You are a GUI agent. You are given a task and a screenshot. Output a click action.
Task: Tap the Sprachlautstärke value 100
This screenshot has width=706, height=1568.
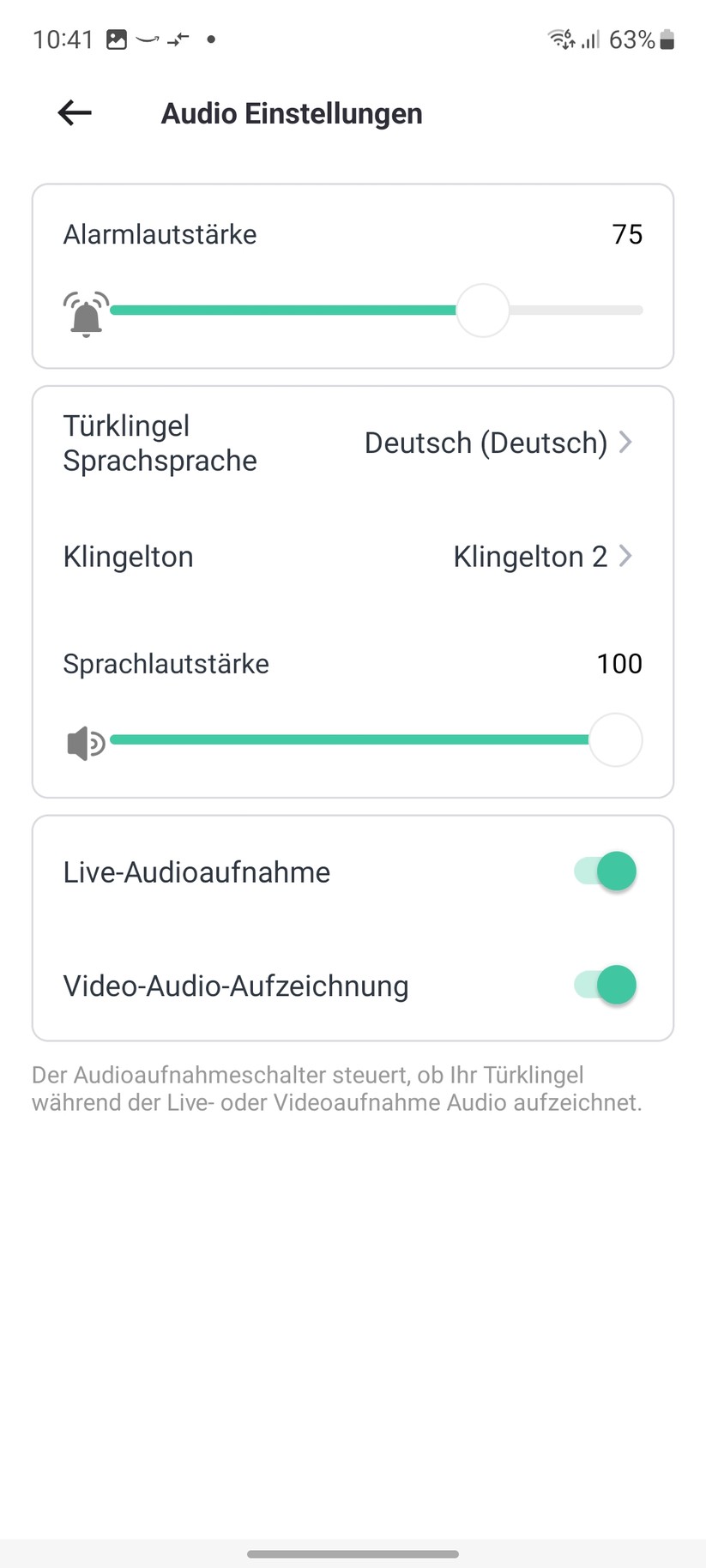[619, 663]
